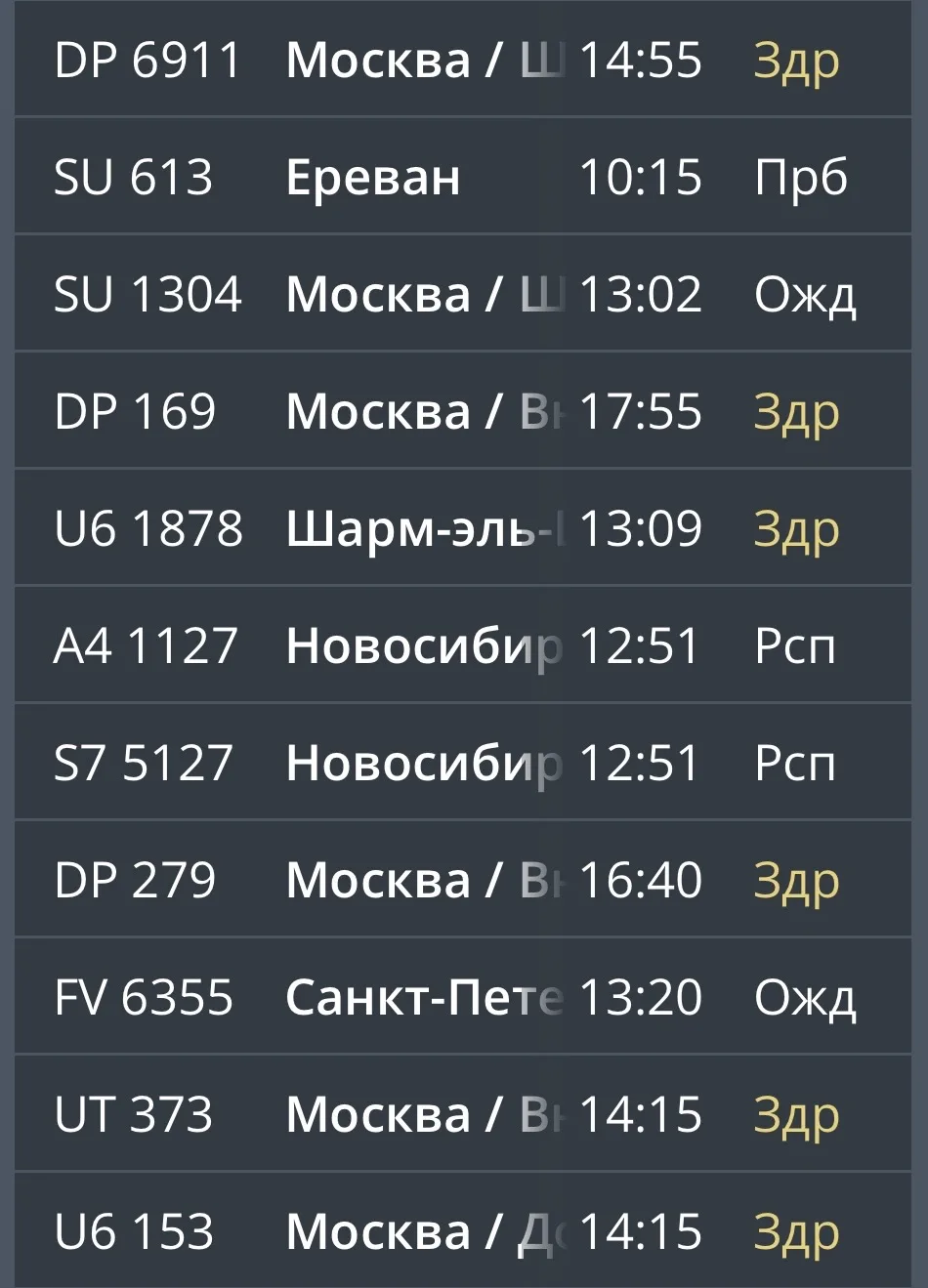View details of flight SU 1304
928x1288 pixels.
click(464, 294)
